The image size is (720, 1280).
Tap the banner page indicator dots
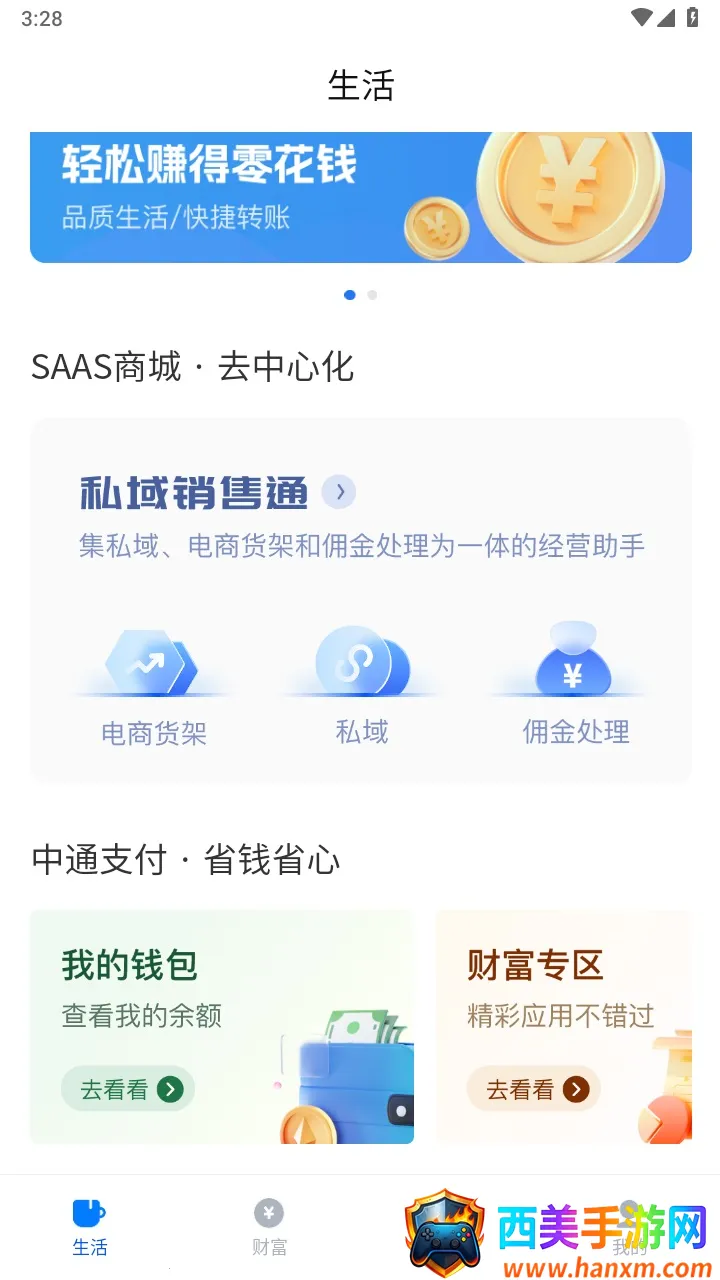tap(360, 295)
